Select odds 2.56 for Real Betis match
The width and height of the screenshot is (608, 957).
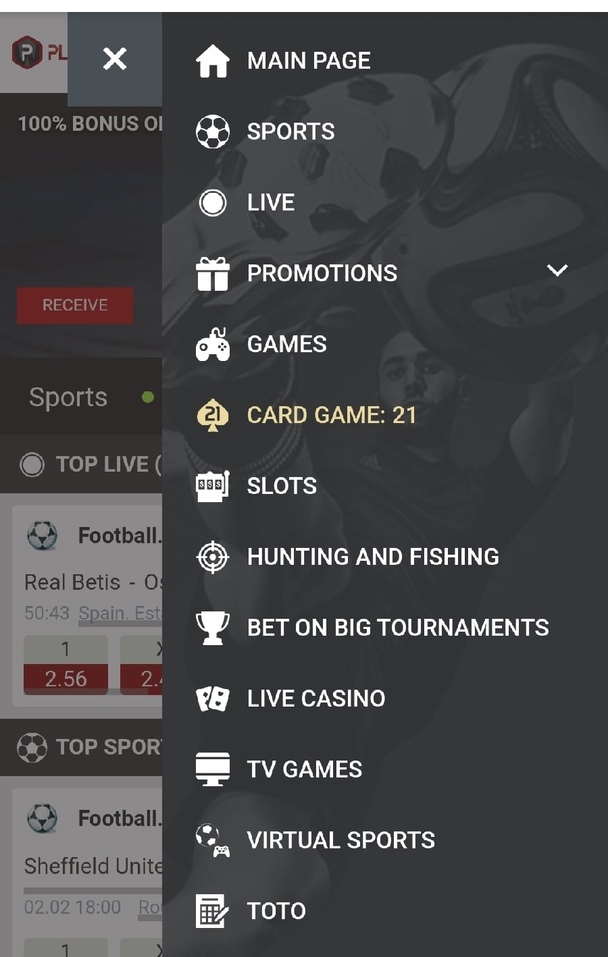[x=65, y=678]
